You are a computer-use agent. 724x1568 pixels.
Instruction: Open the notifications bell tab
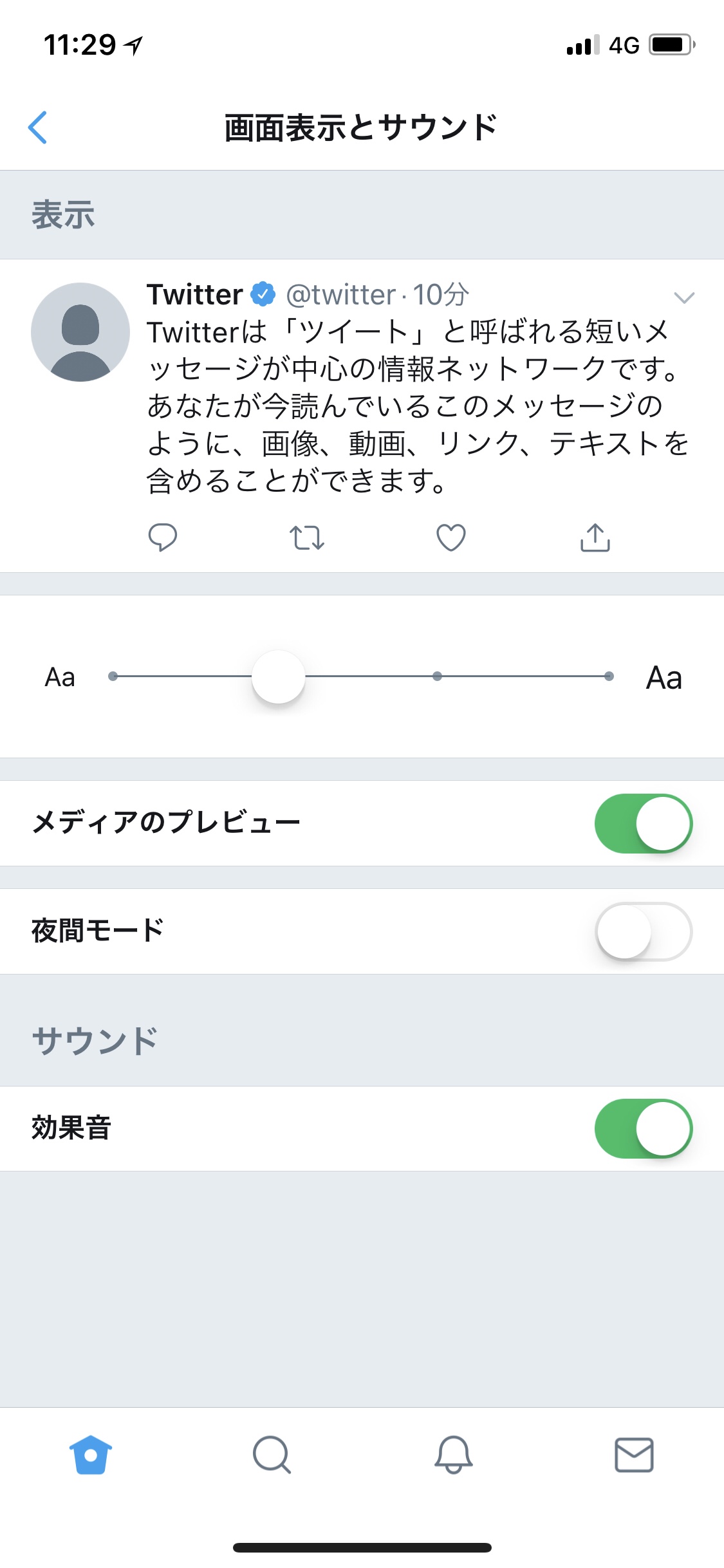[453, 1455]
